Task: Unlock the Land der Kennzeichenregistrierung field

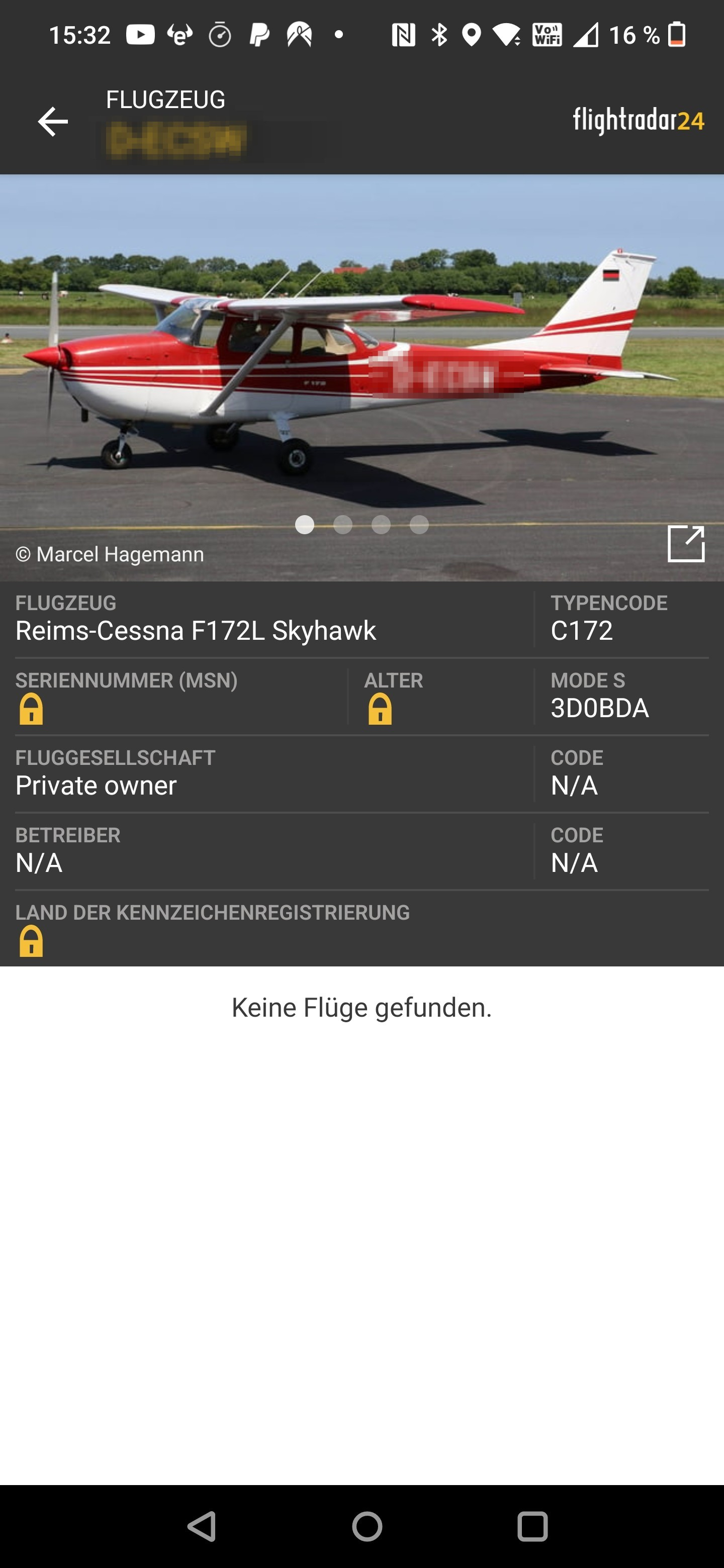Action: 31,941
